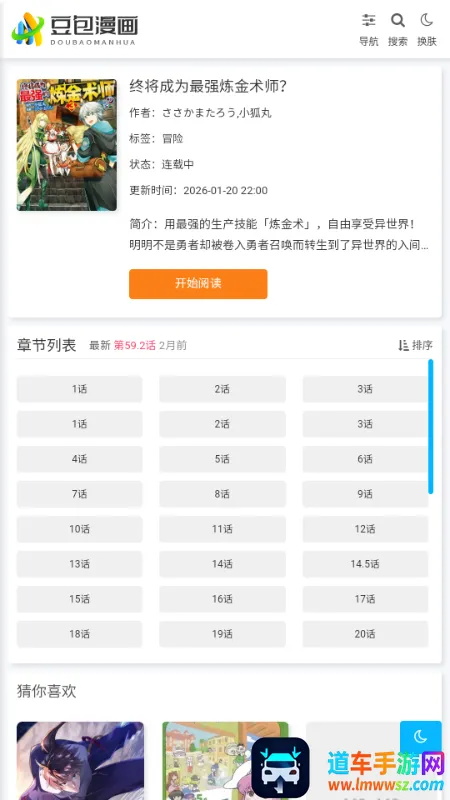Screen dimensions: 450x800
Task: Open chapter 10话
Action: pos(79,529)
